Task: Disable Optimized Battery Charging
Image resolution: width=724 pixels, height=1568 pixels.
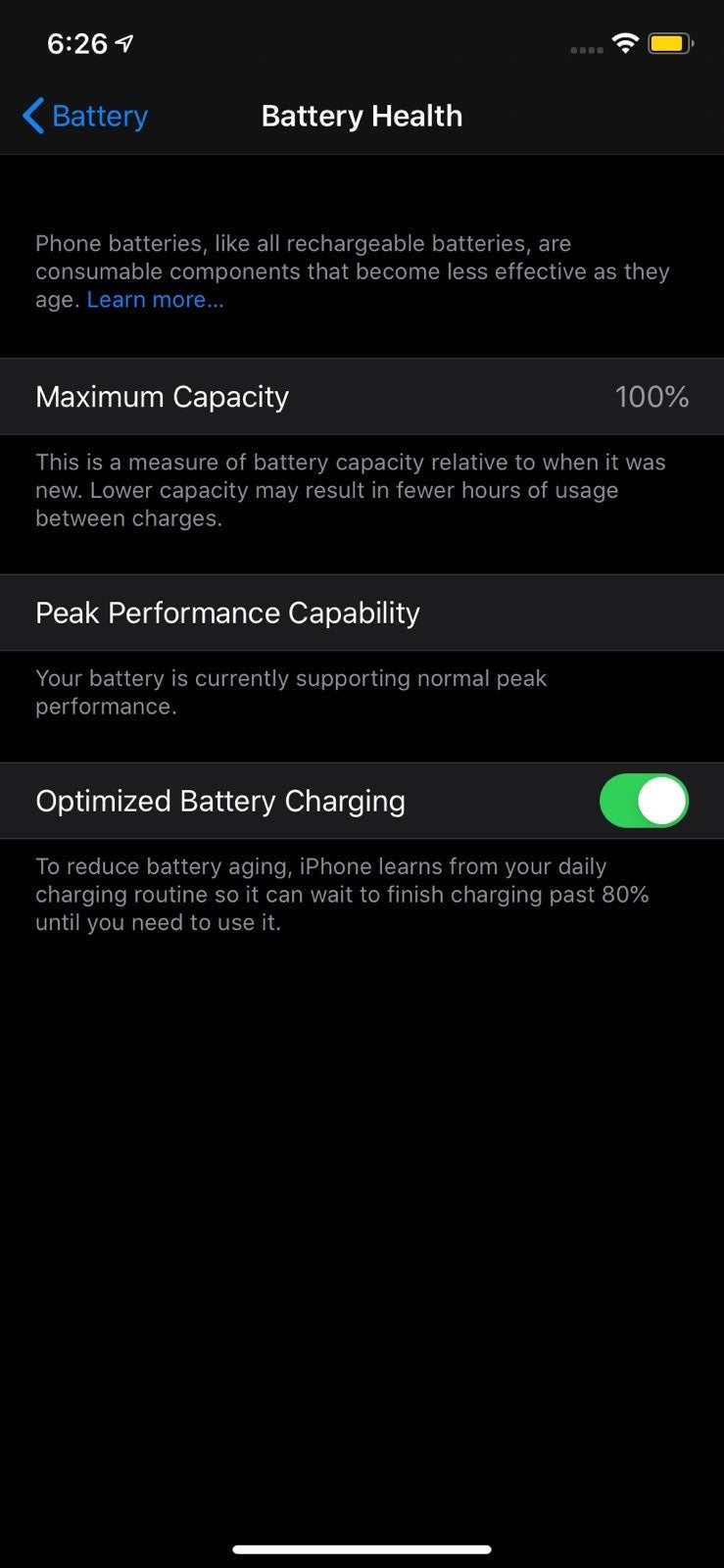Action: click(x=644, y=801)
